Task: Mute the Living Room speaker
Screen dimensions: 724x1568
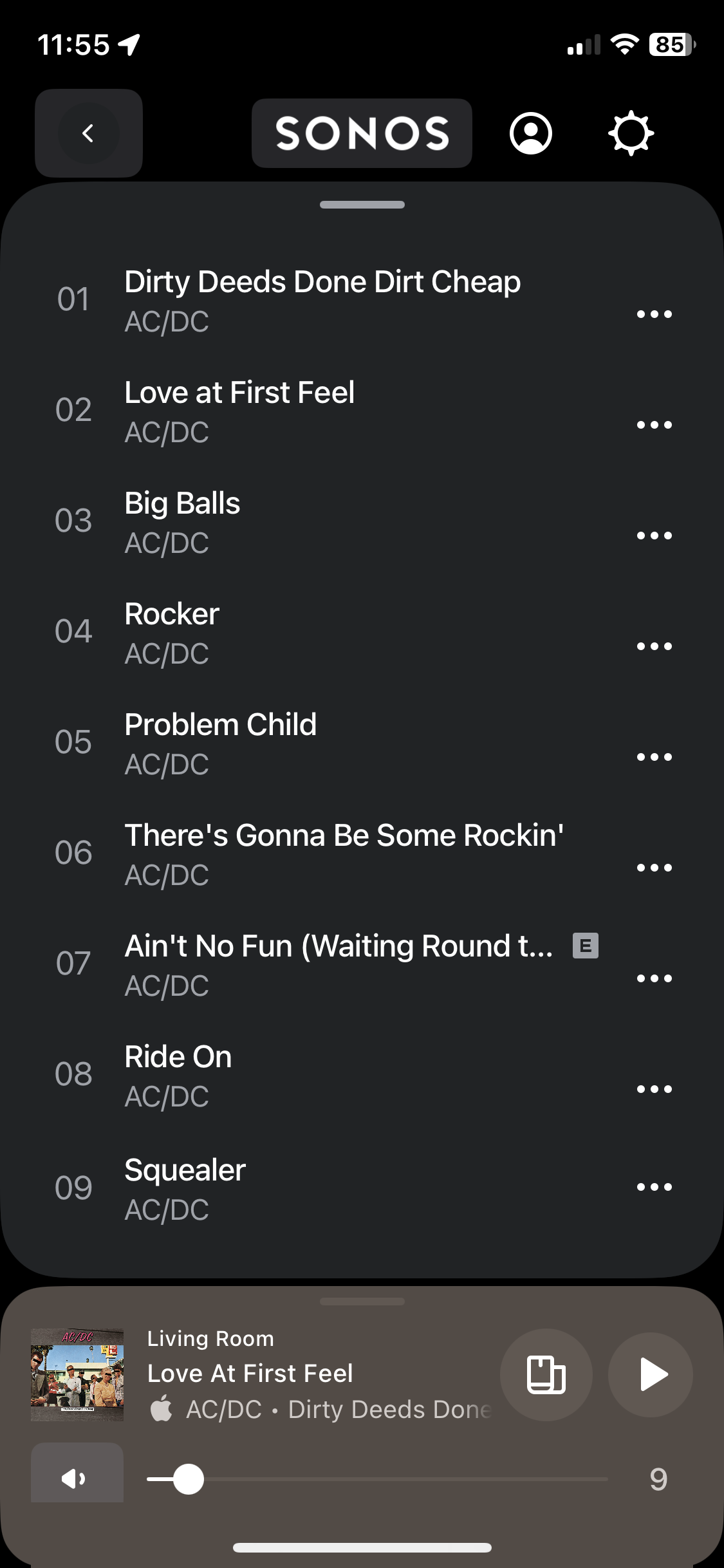Action: (x=77, y=1479)
